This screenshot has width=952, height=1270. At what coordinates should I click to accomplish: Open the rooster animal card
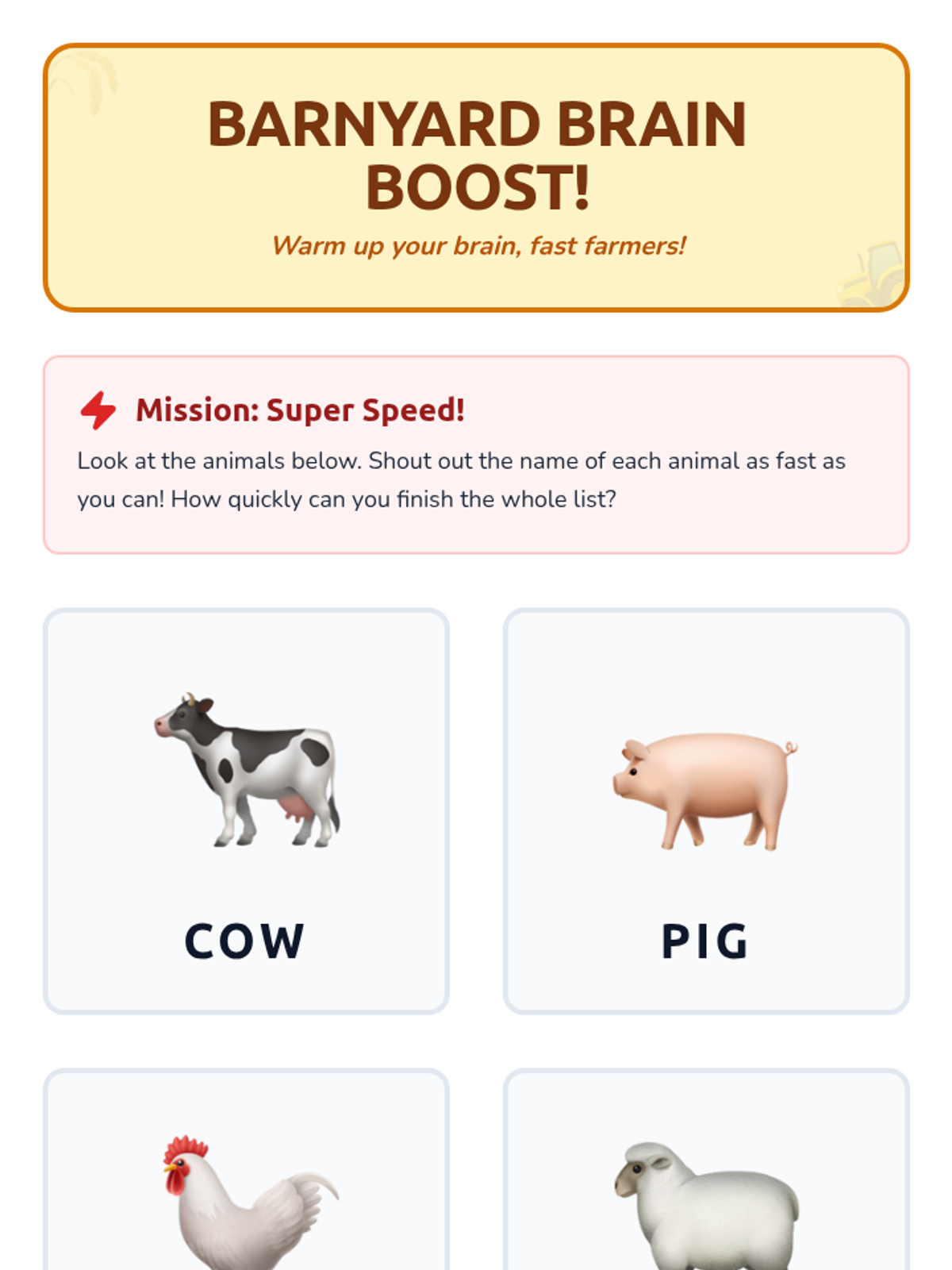point(246,1169)
